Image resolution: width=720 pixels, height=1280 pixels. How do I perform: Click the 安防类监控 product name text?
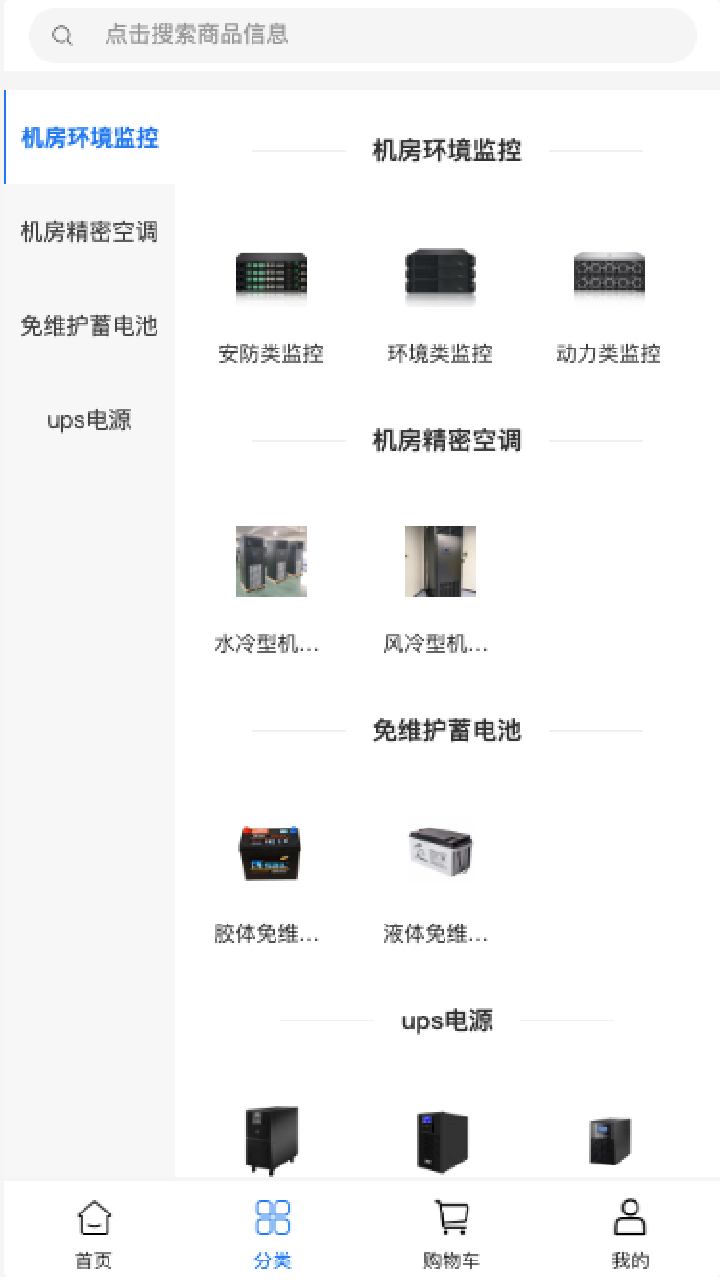[270, 353]
